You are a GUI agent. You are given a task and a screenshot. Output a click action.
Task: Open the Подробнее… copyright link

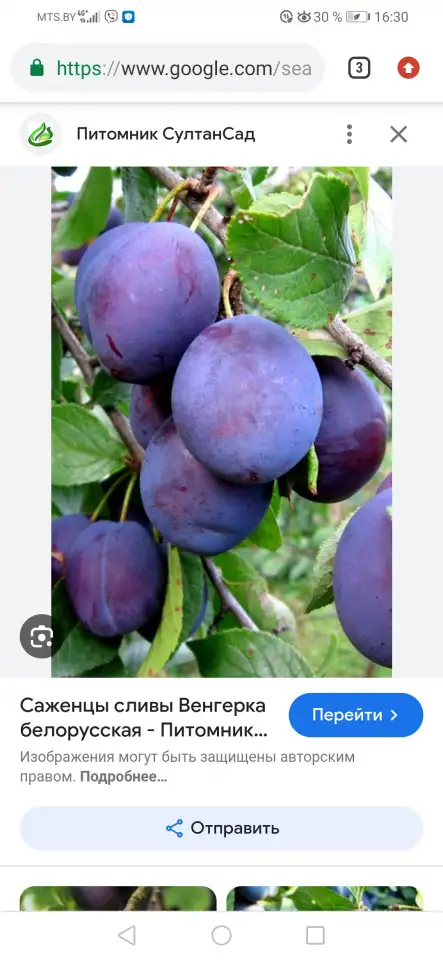pyautogui.click(x=124, y=777)
